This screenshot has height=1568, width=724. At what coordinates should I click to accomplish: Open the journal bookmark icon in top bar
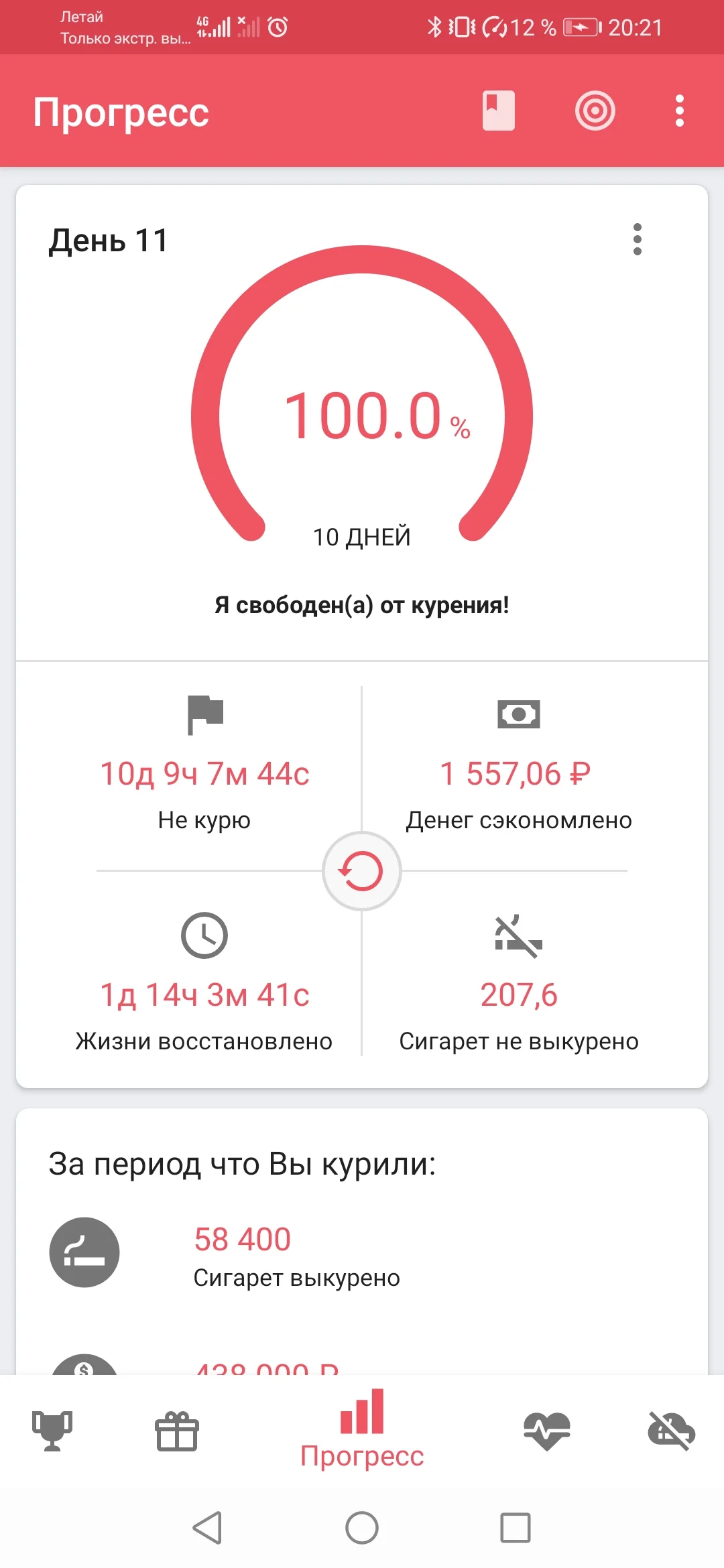[497, 111]
